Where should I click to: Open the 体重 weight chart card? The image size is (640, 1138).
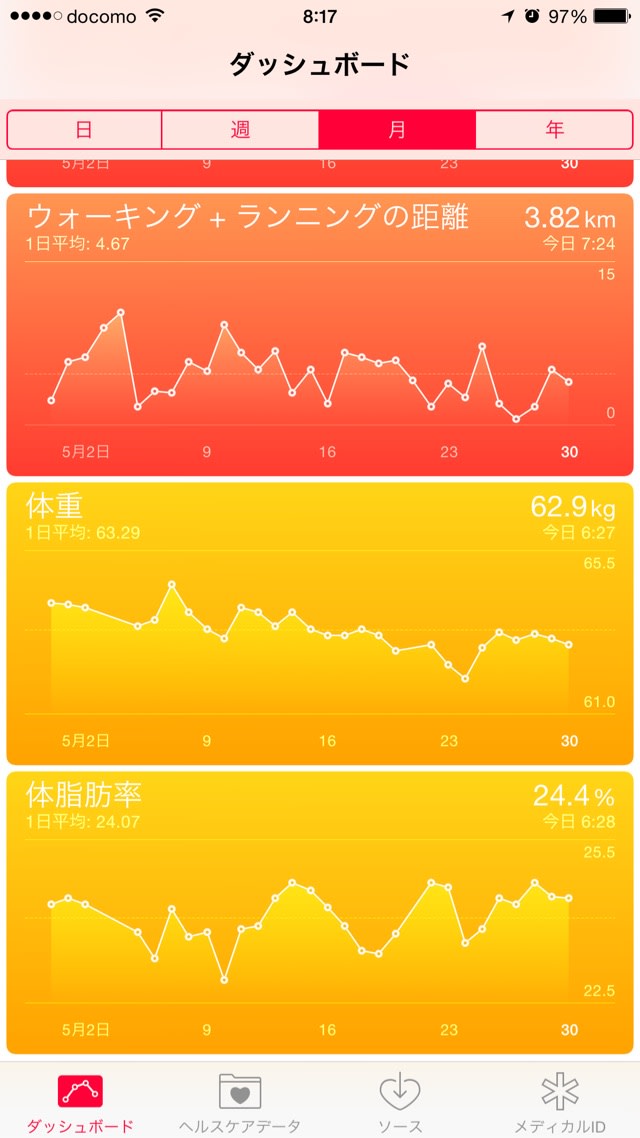(320, 623)
